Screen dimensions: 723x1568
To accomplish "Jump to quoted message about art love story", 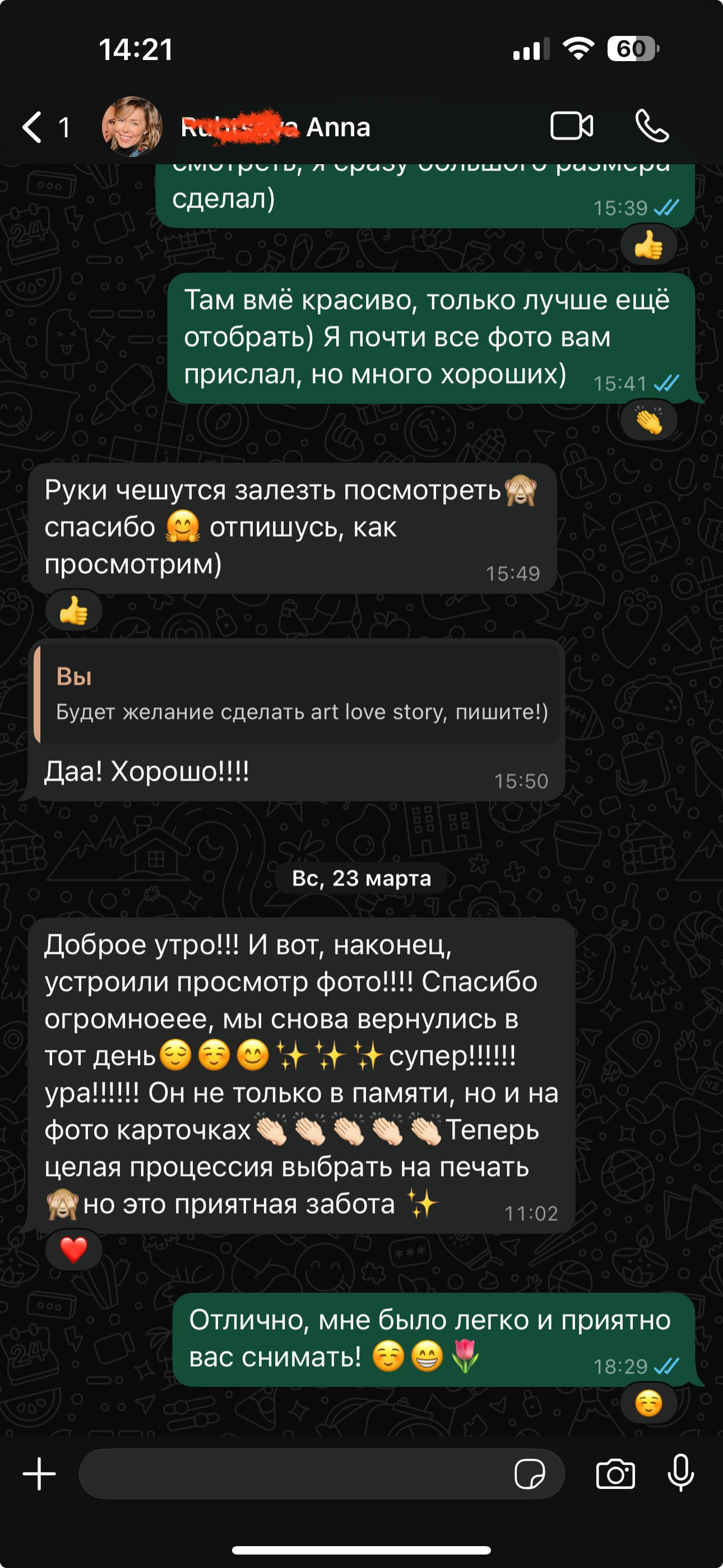I will point(297,694).
